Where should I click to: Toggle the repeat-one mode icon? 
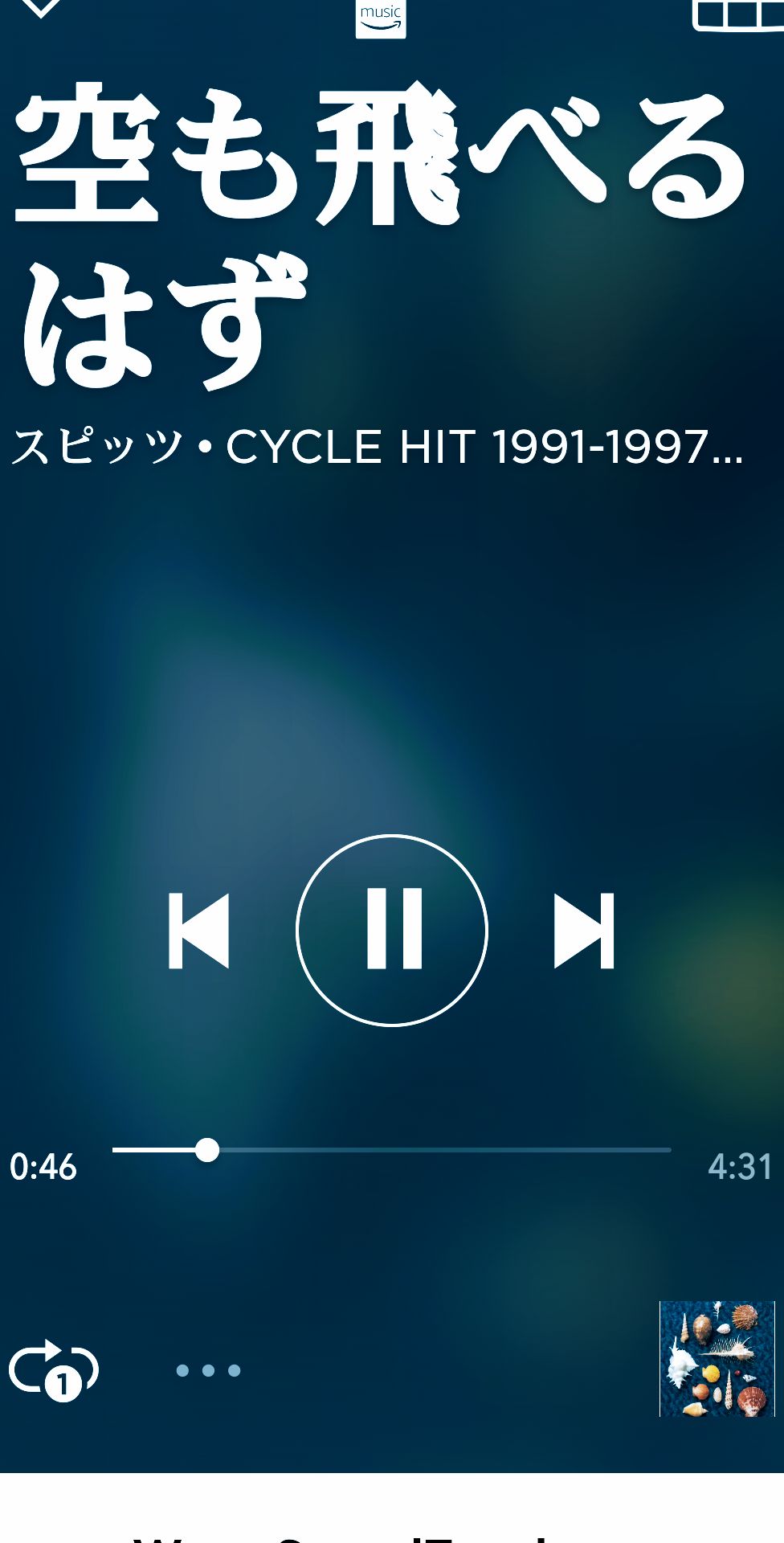pyautogui.click(x=54, y=1369)
